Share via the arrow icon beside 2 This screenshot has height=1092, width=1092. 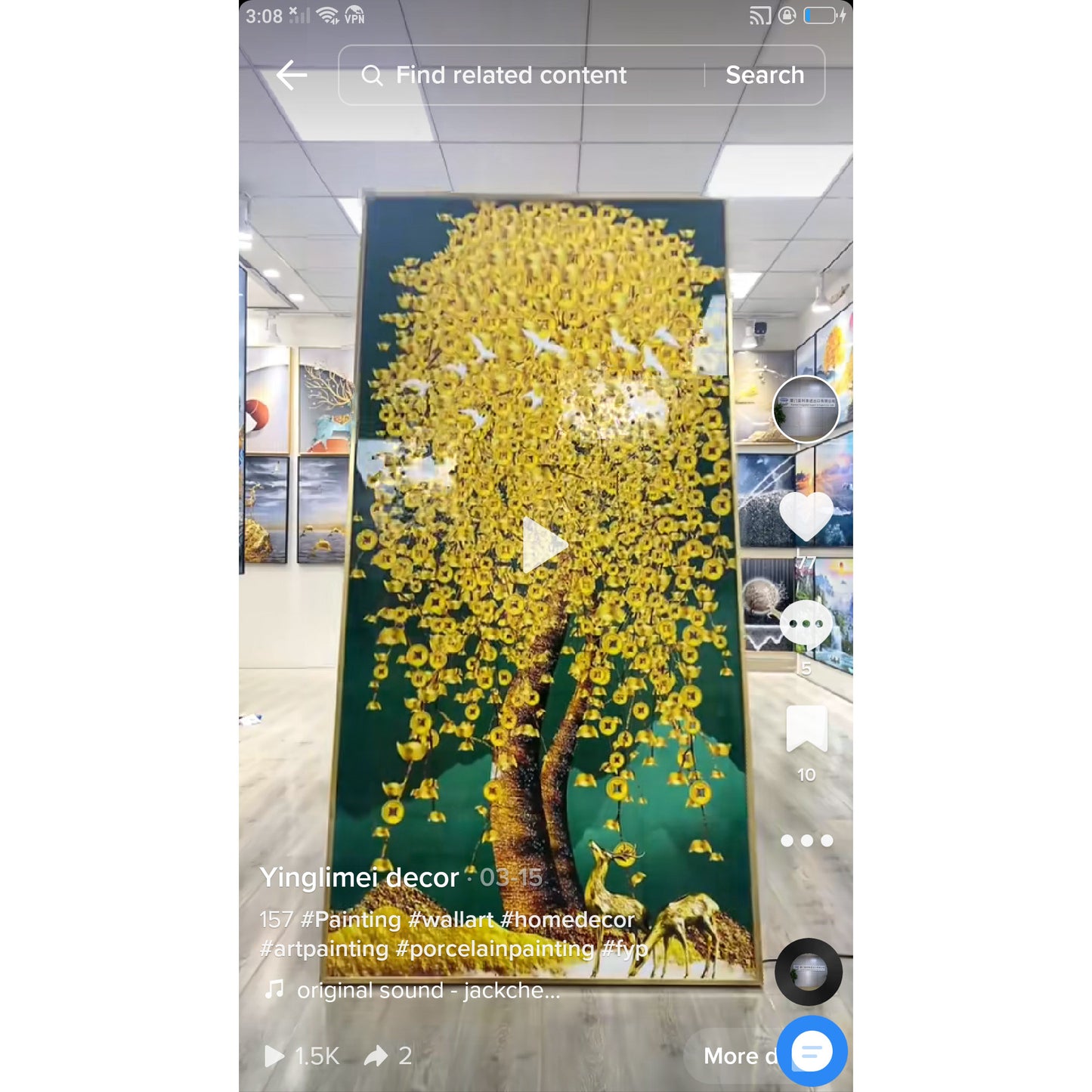[x=376, y=1056]
